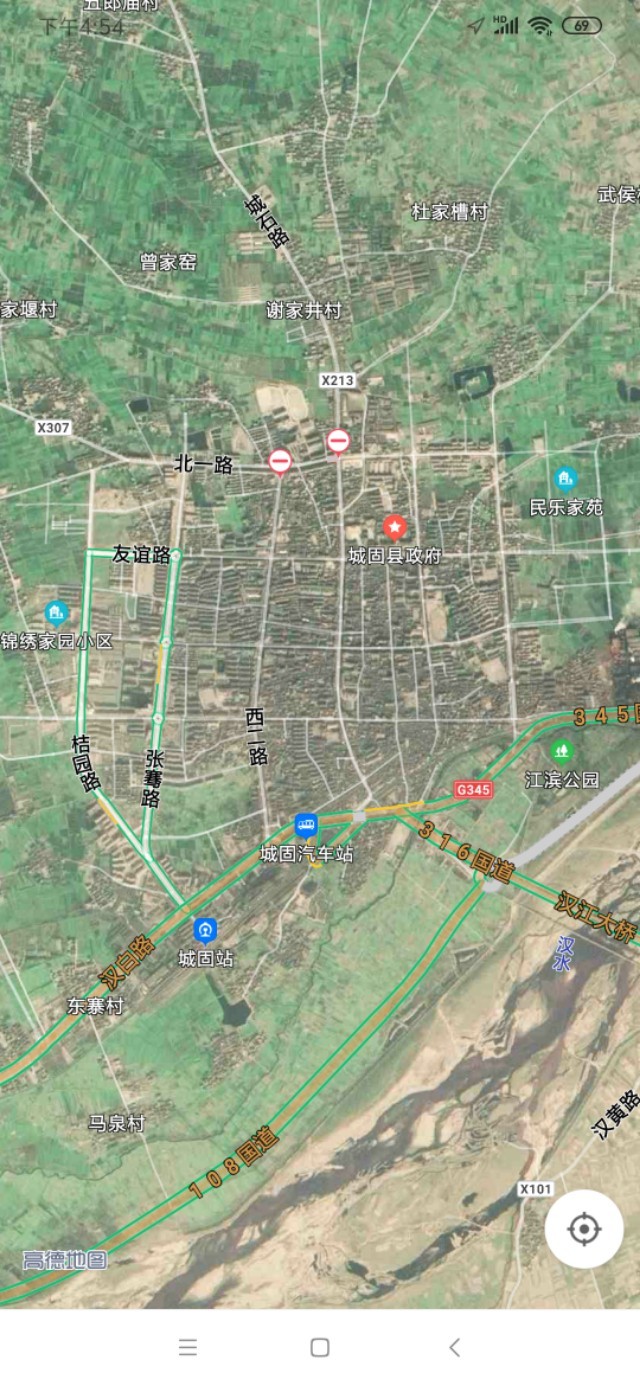
Task: Open the 江滨公园 park marker
Action: tap(562, 750)
